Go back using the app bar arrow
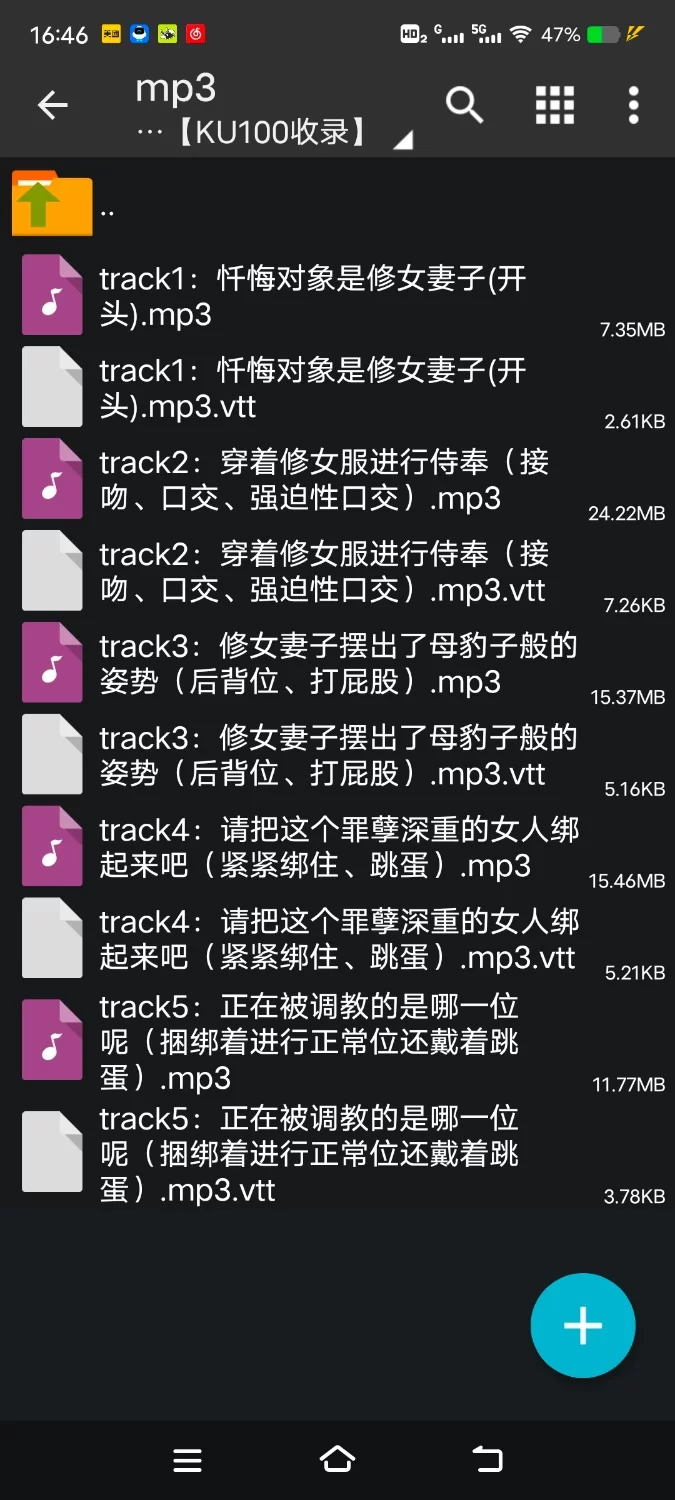This screenshot has width=675, height=1500. coord(52,105)
